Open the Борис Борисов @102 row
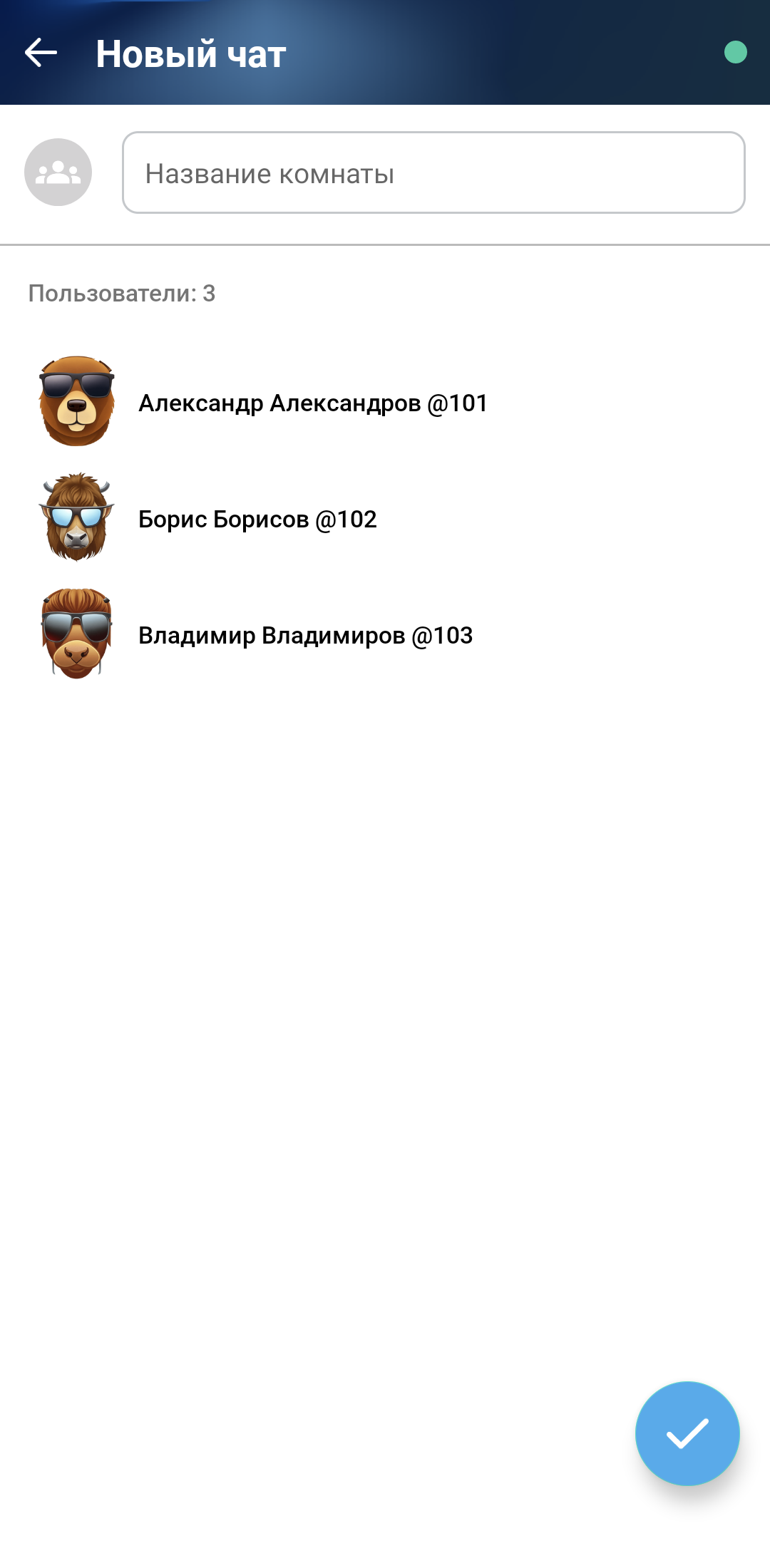 click(x=257, y=519)
